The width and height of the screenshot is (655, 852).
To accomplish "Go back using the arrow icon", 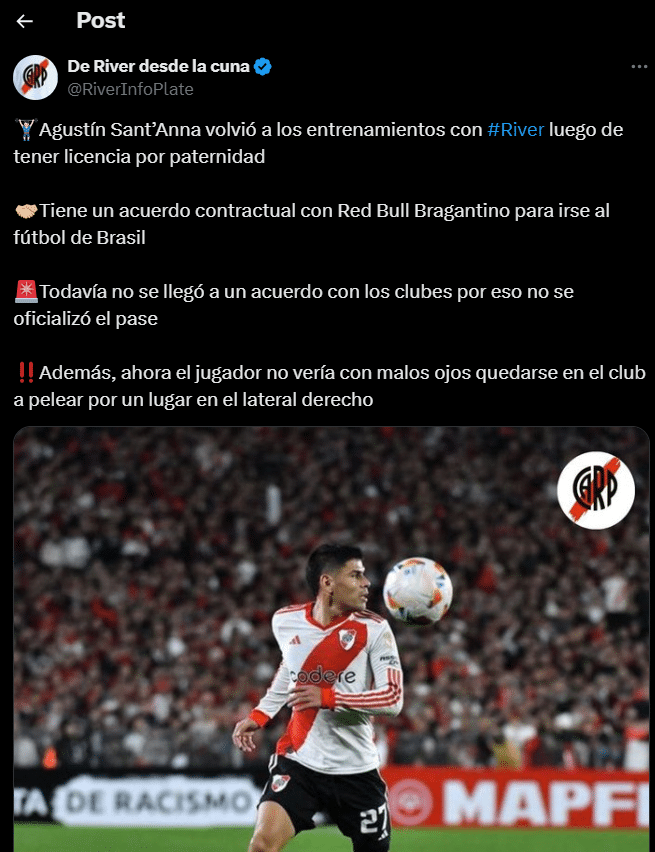I will [x=25, y=21].
